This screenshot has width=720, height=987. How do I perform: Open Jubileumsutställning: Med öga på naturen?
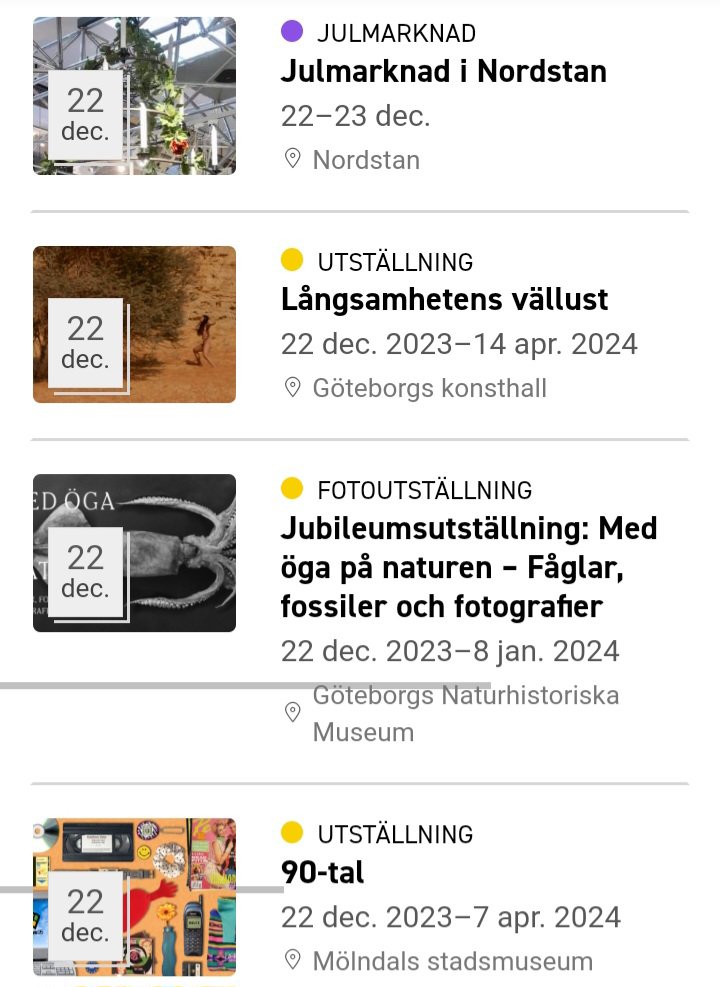pos(468,567)
